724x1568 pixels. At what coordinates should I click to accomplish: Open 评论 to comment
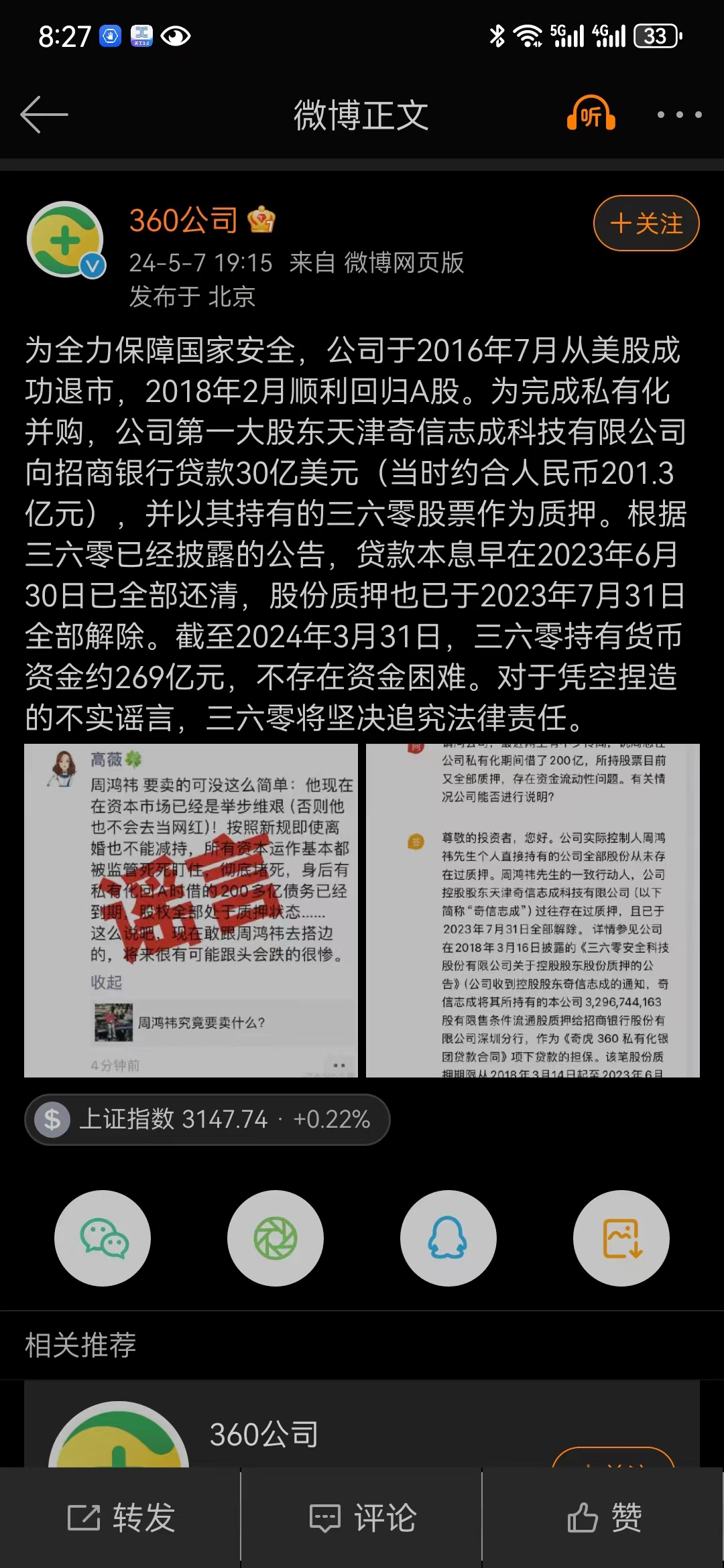click(x=362, y=1517)
